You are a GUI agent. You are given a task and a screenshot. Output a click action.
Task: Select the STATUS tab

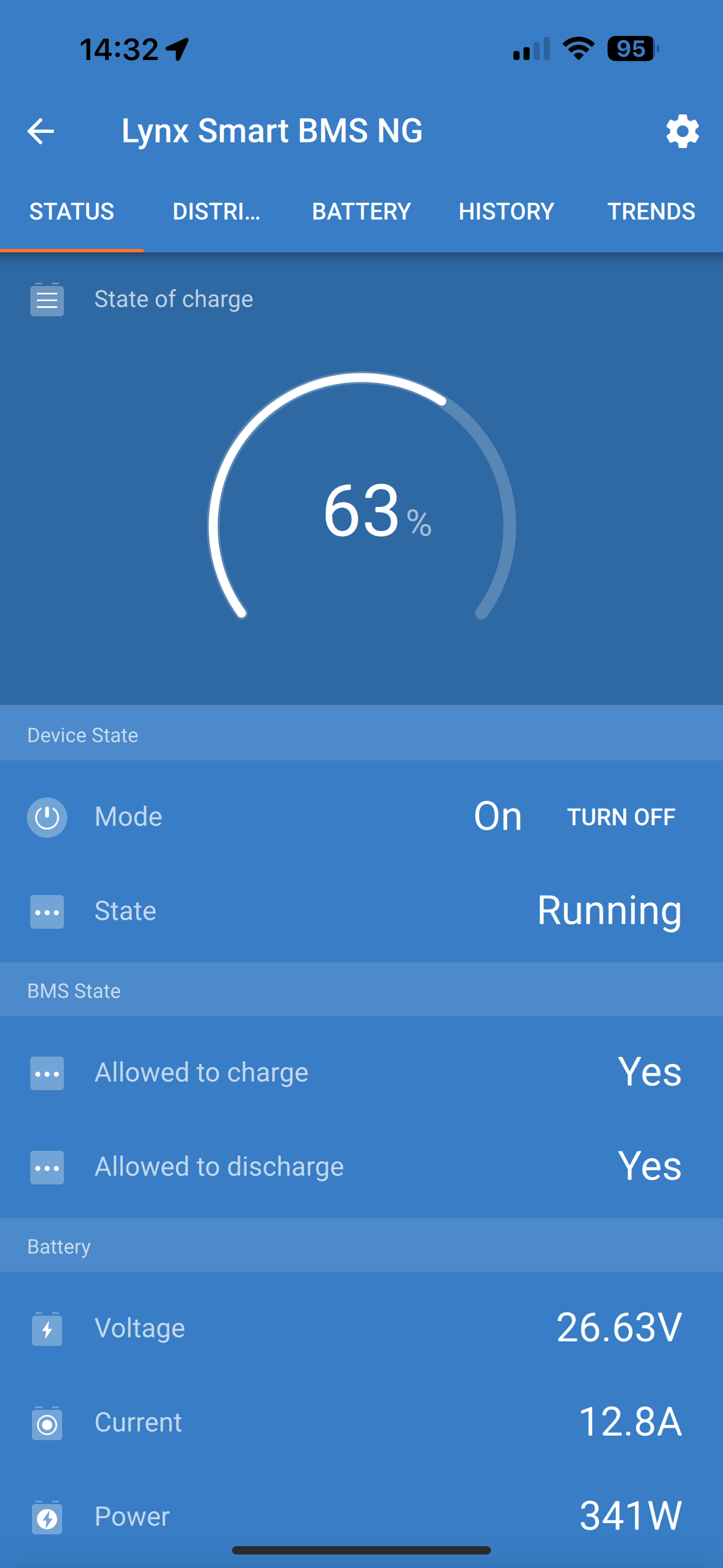tap(72, 212)
